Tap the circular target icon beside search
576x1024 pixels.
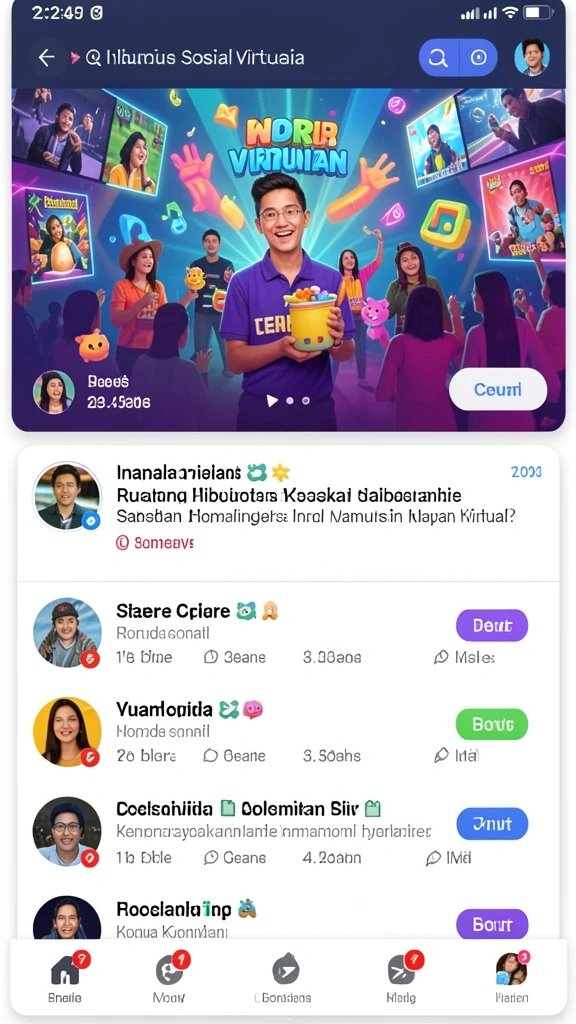(x=479, y=58)
